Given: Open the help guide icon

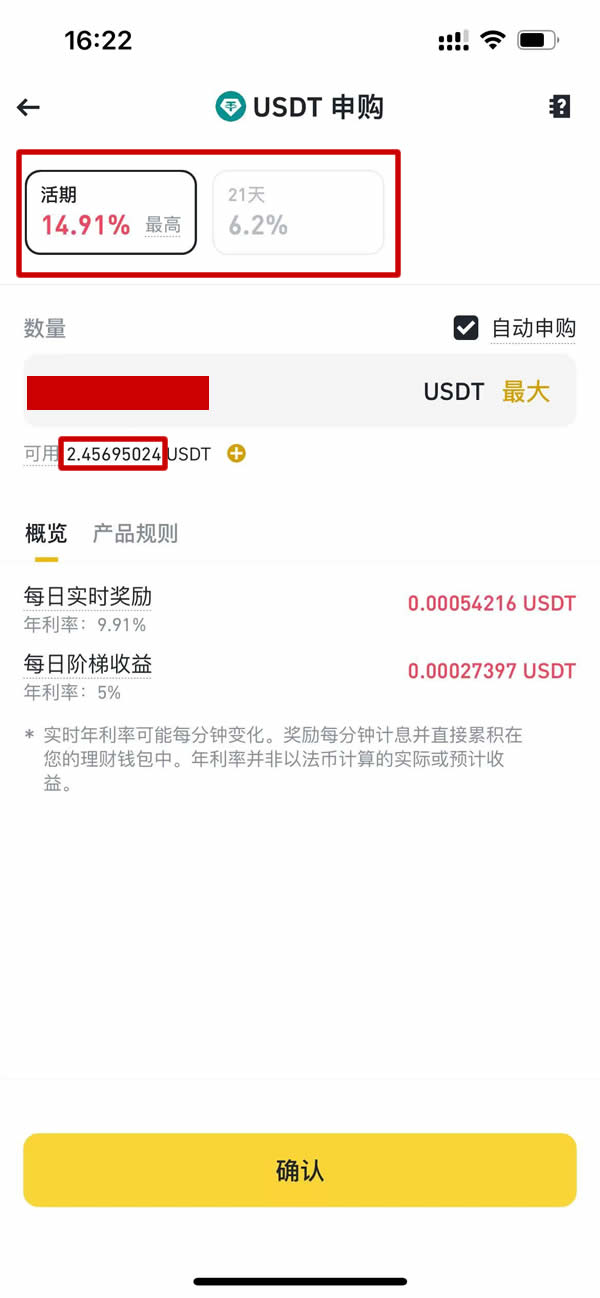Looking at the screenshot, I should tap(560, 107).
